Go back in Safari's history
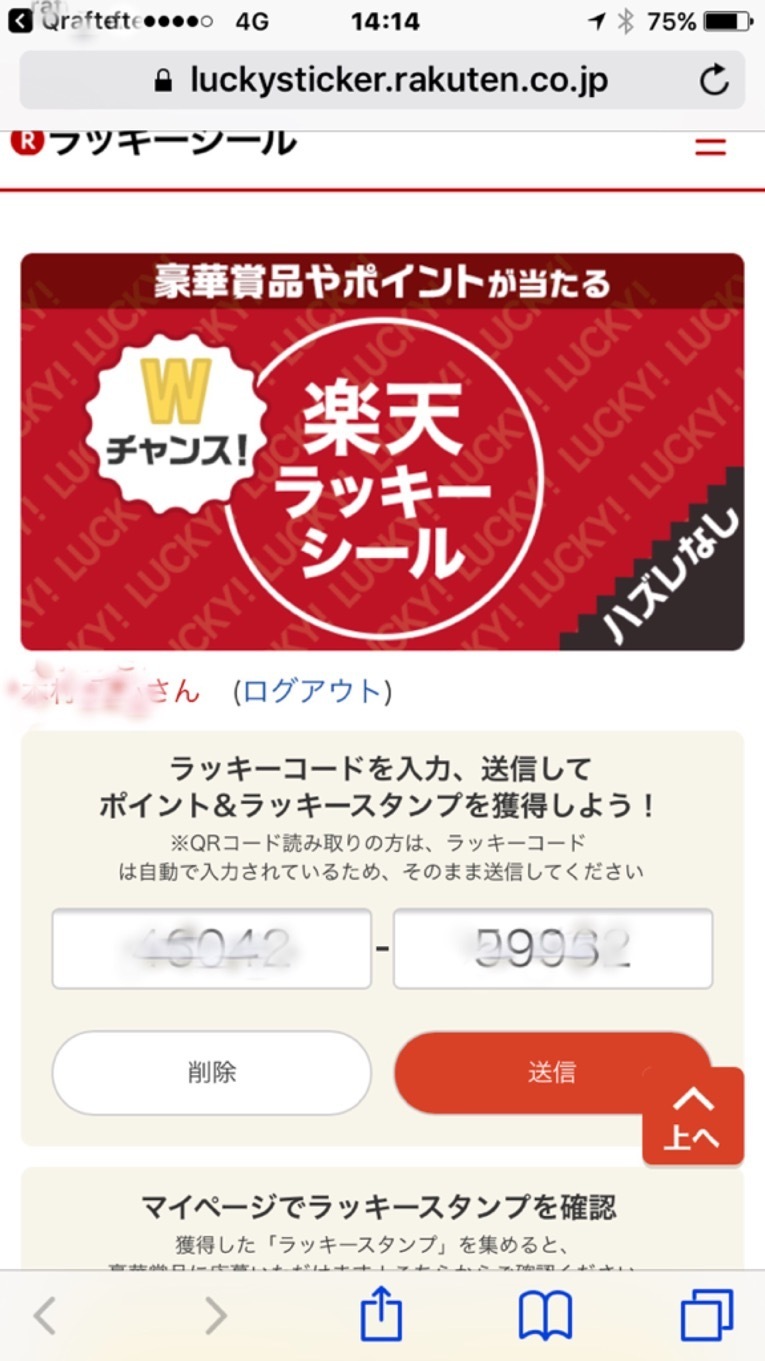This screenshot has height=1361, width=765. (x=44, y=1316)
